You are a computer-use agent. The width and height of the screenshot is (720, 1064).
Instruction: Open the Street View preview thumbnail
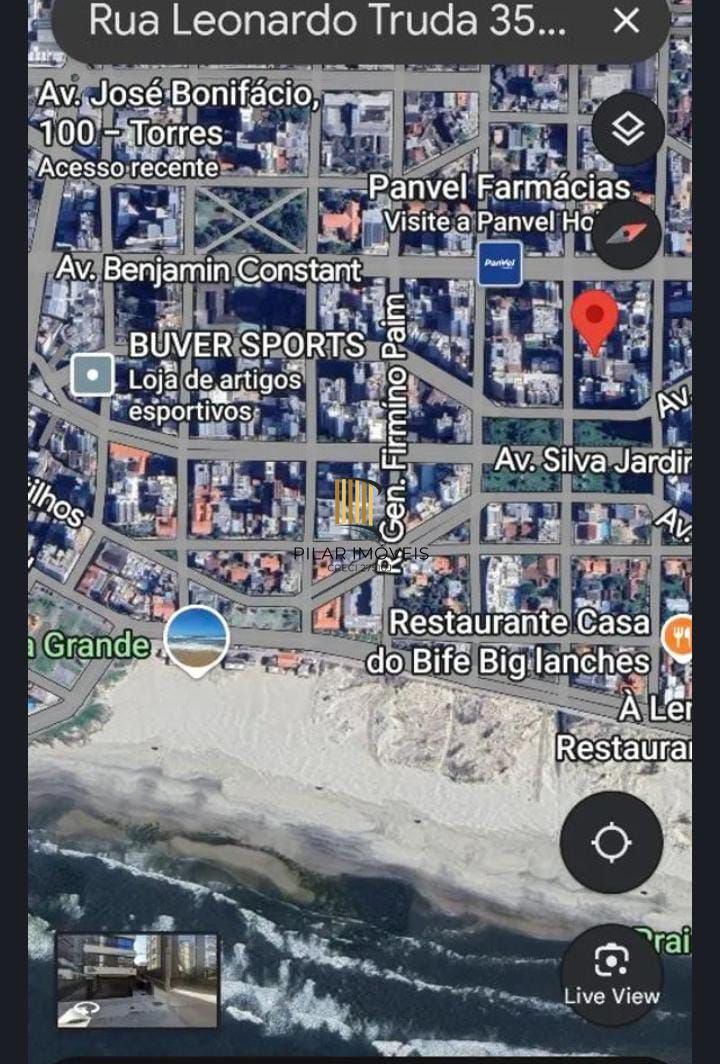coord(138,977)
